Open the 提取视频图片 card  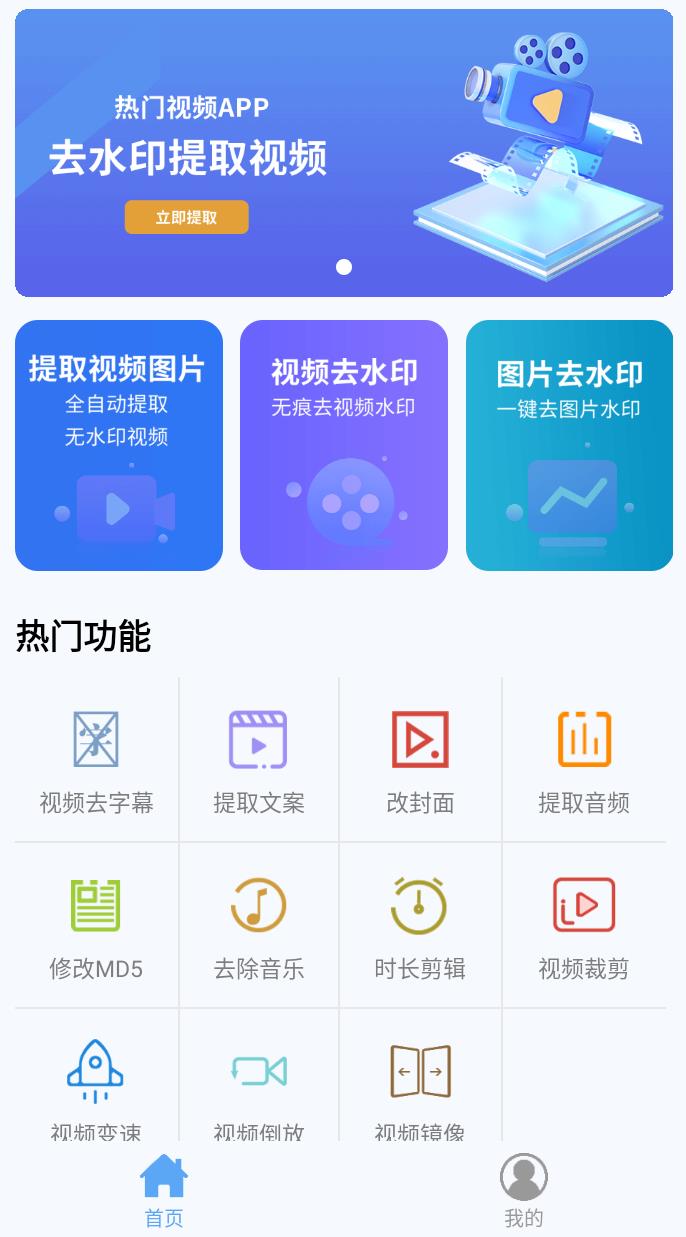(x=118, y=445)
